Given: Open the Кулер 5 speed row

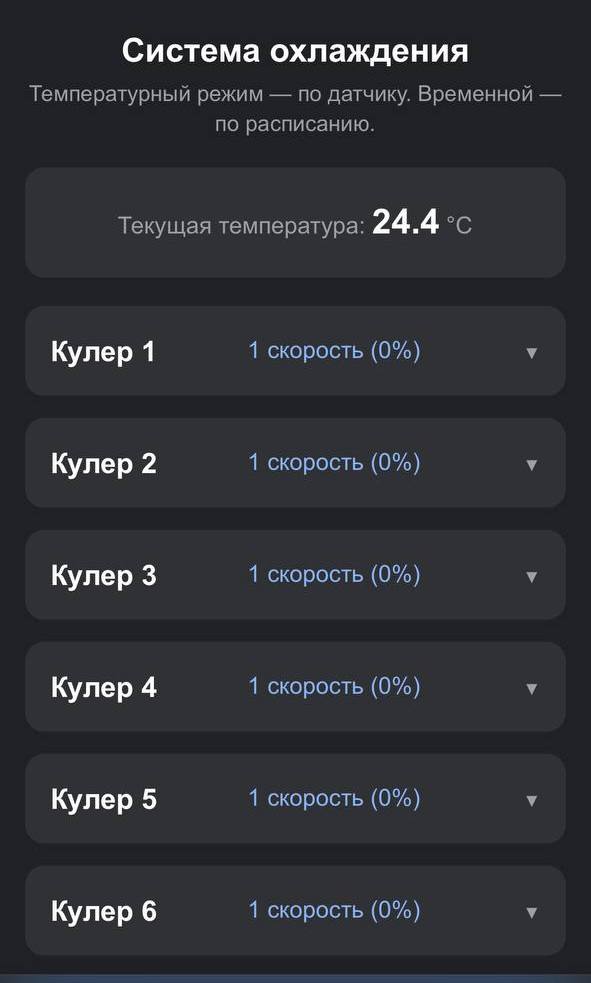Looking at the screenshot, I should [295, 799].
